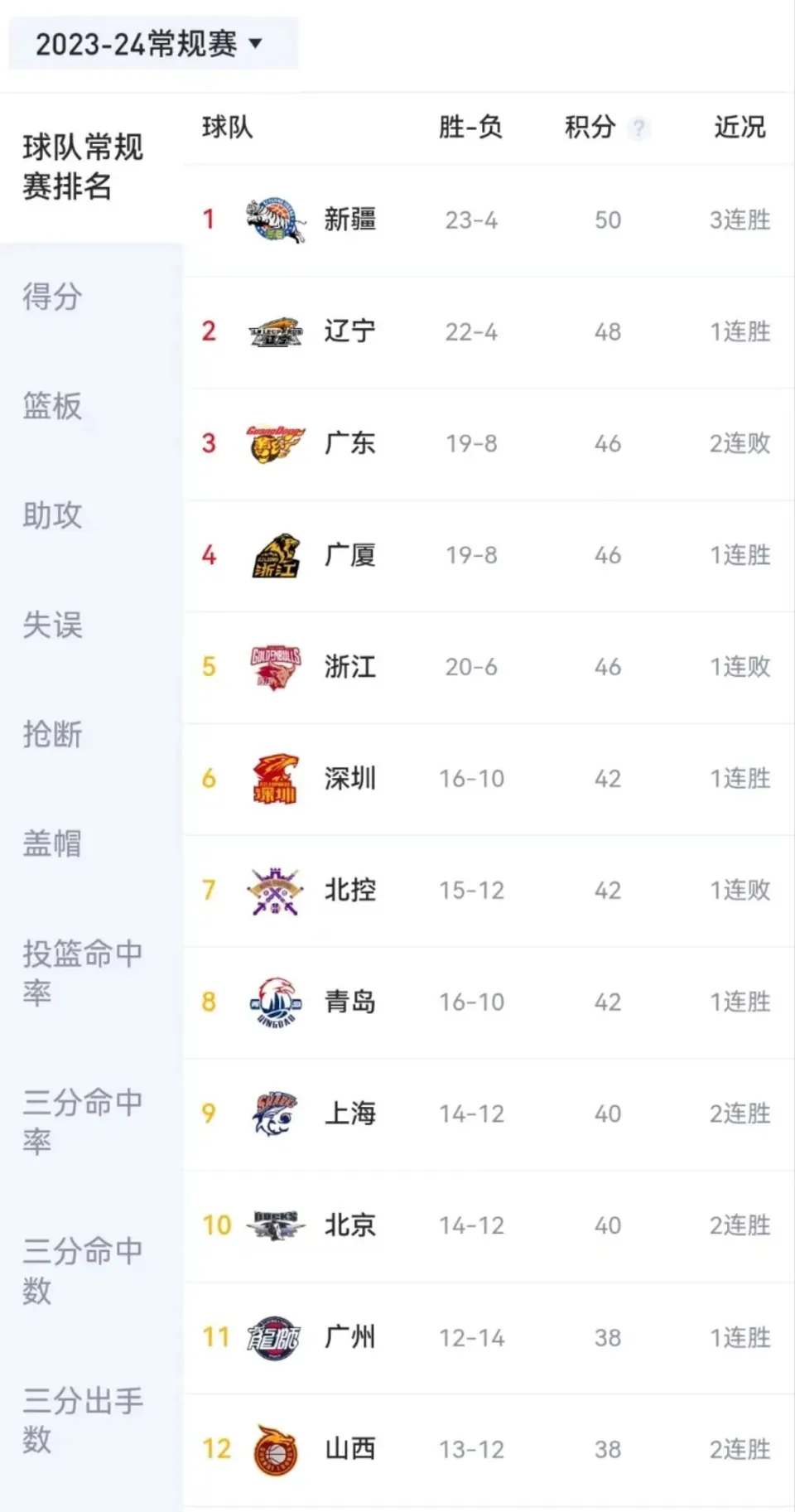Switch to the 篮板 tab
The width and height of the screenshot is (795, 1512).
tap(52, 406)
